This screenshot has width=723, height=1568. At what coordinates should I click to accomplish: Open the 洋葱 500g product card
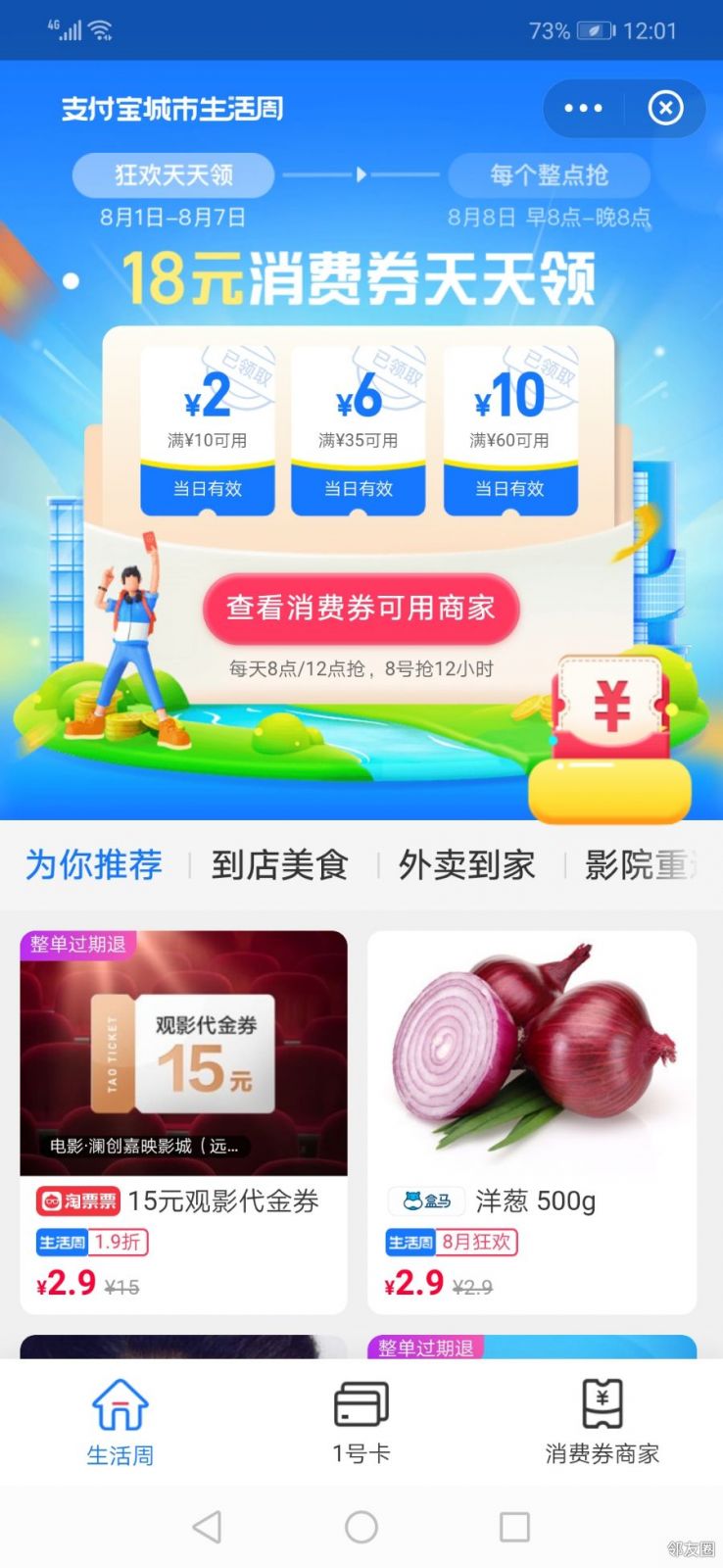pos(532,1122)
